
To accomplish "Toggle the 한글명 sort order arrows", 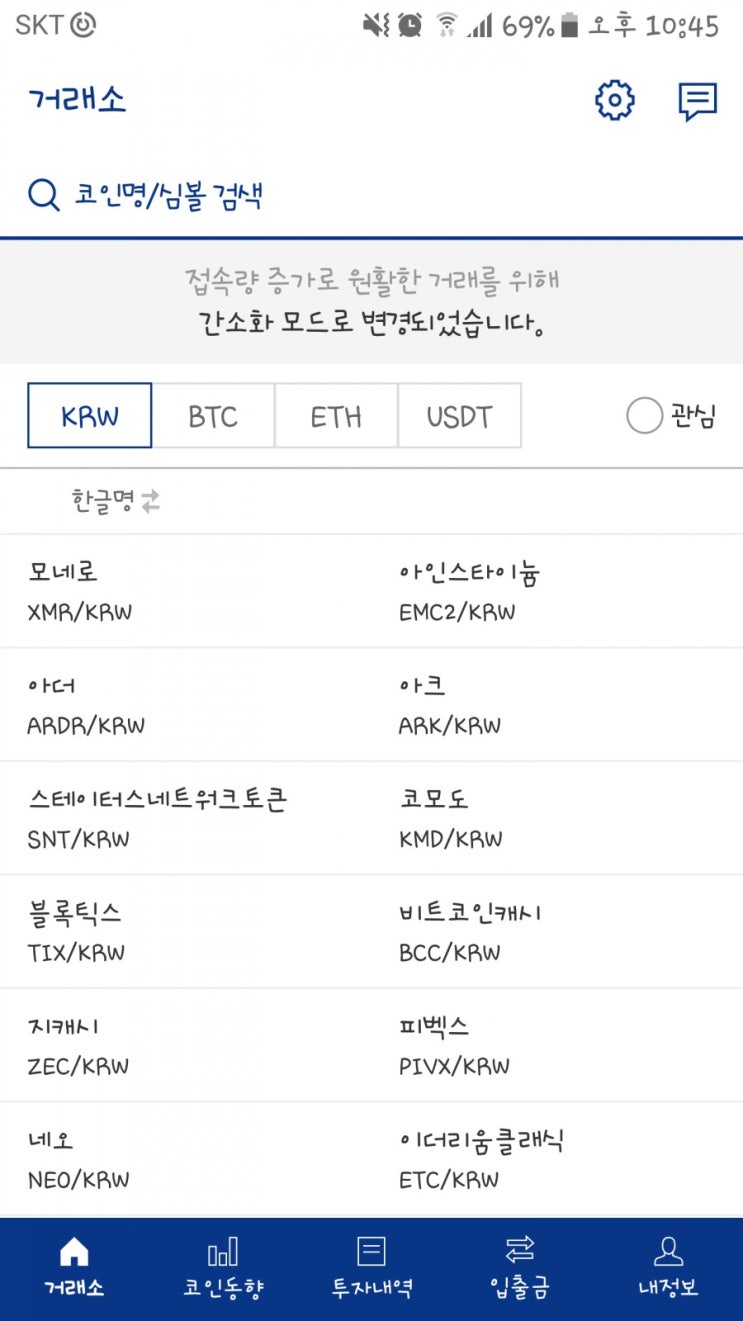I will pos(148,502).
